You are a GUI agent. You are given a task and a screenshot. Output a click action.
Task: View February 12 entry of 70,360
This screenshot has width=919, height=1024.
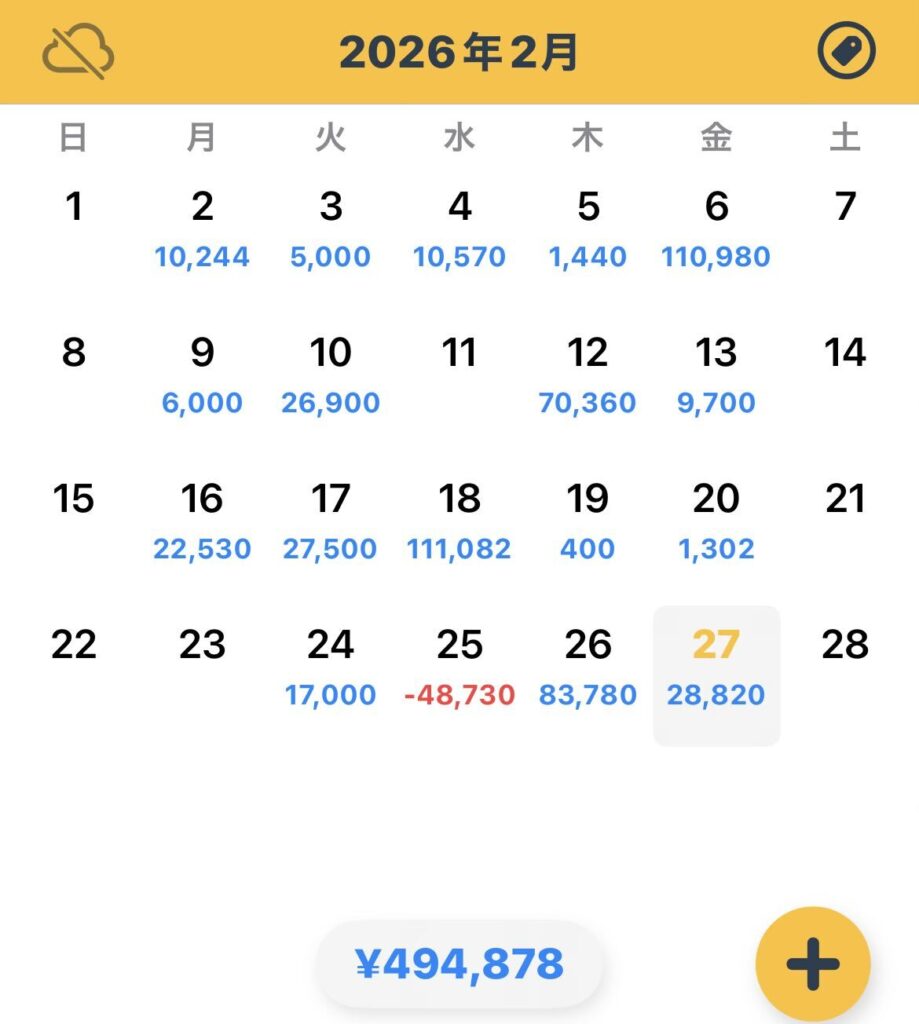588,376
